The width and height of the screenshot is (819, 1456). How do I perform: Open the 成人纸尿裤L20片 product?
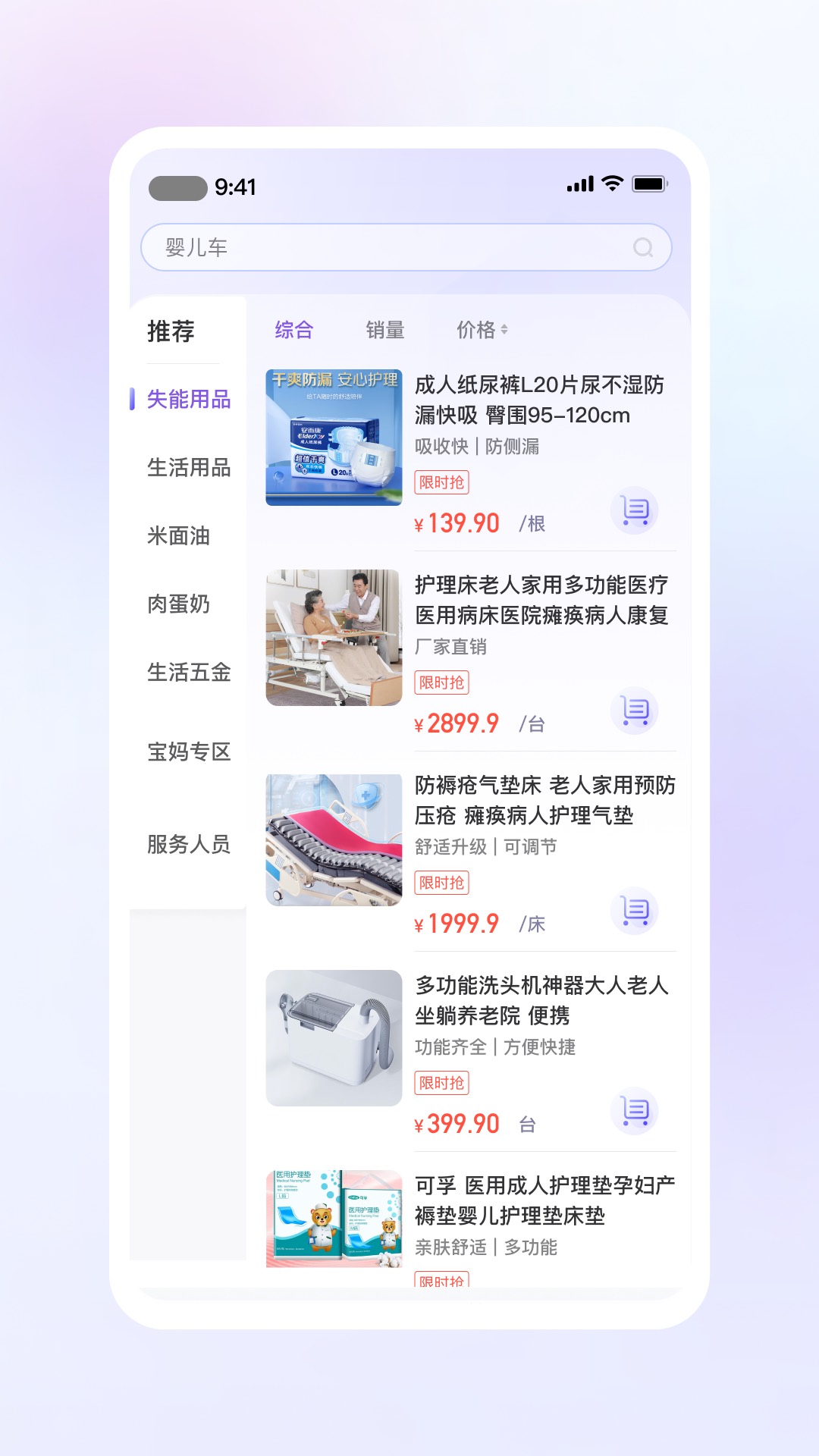[538, 400]
